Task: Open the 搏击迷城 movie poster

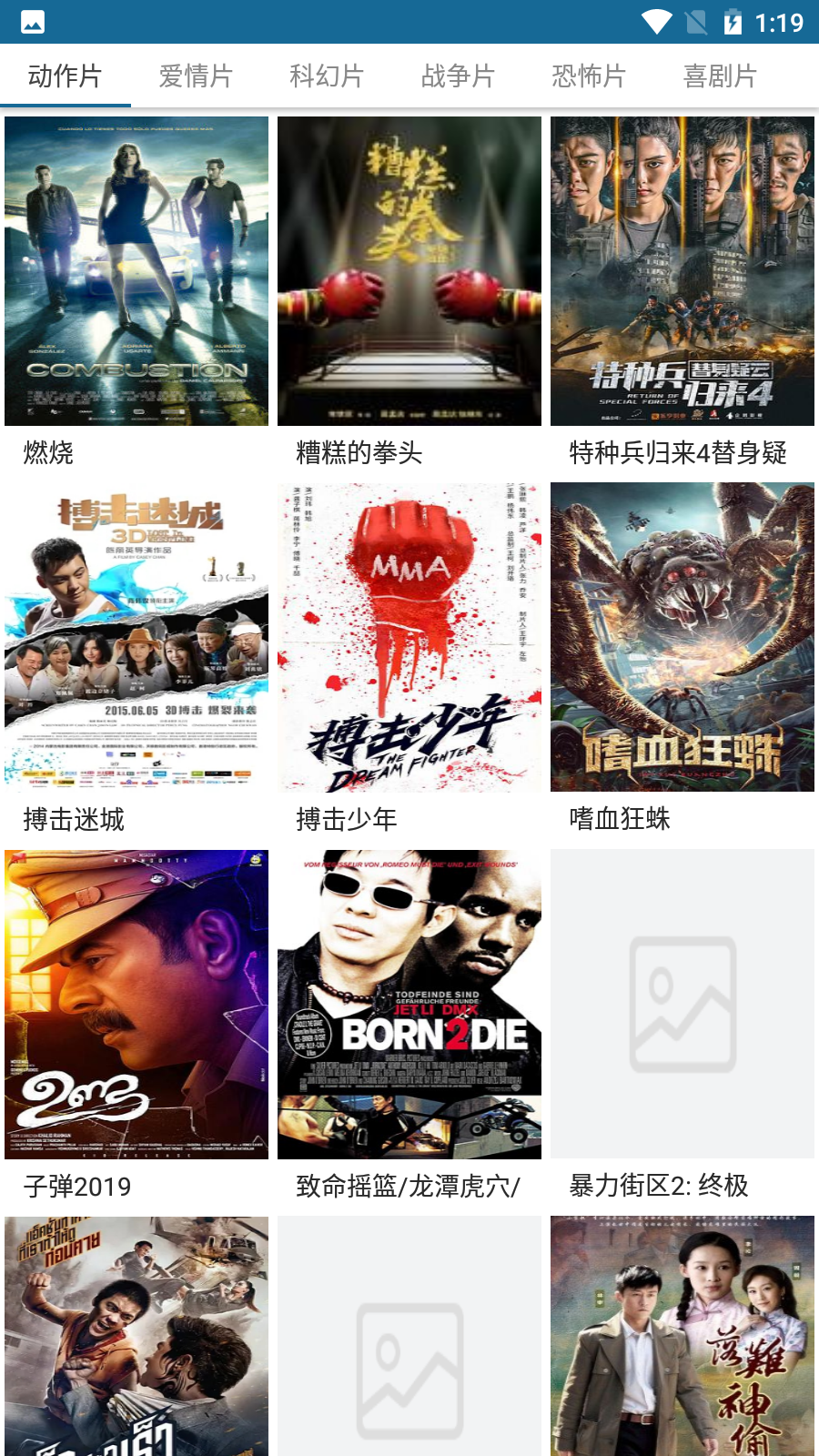Action: pyautogui.click(x=136, y=637)
